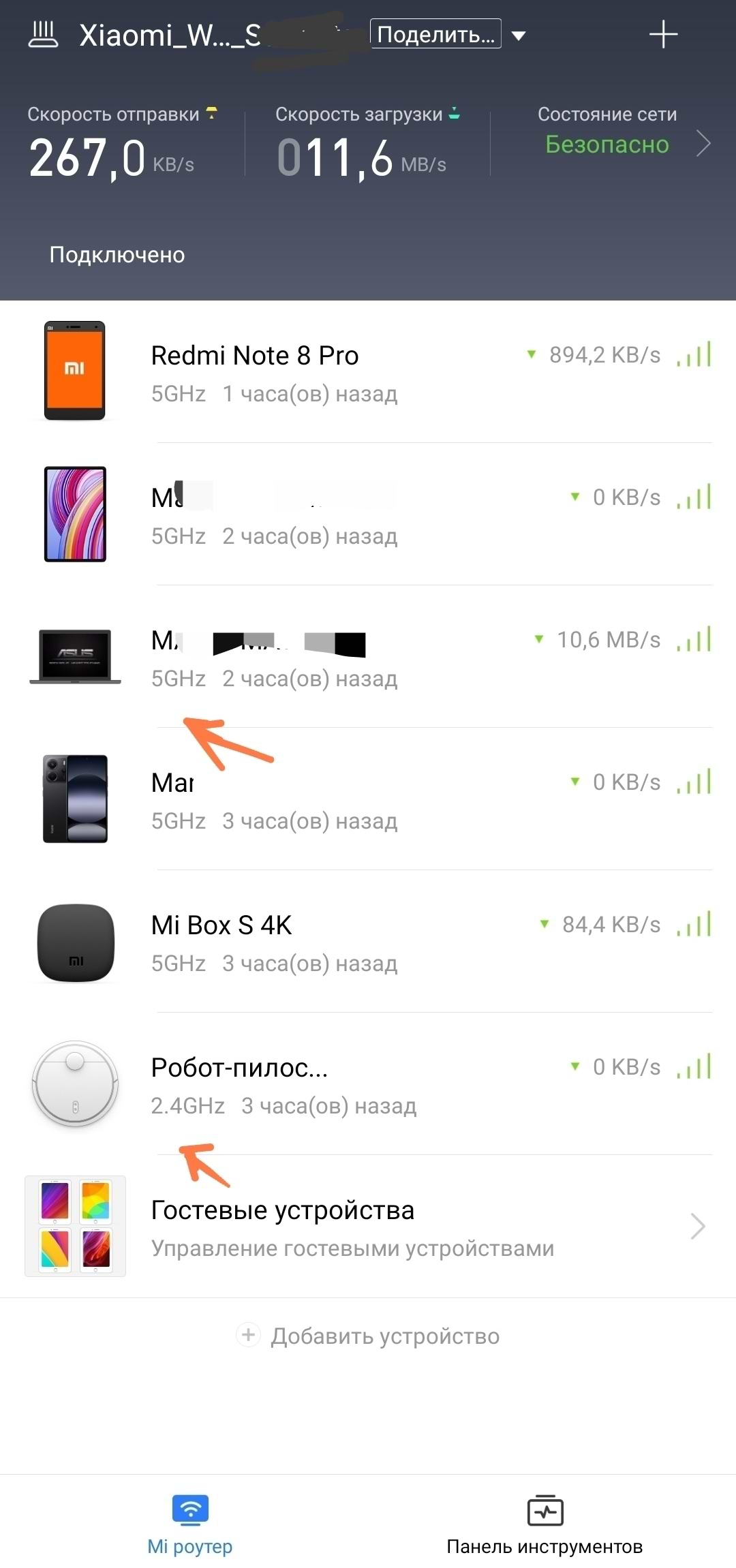Screen dimensions: 736x1568
Task: Open the router selection dropdown arrow
Action: point(519,35)
